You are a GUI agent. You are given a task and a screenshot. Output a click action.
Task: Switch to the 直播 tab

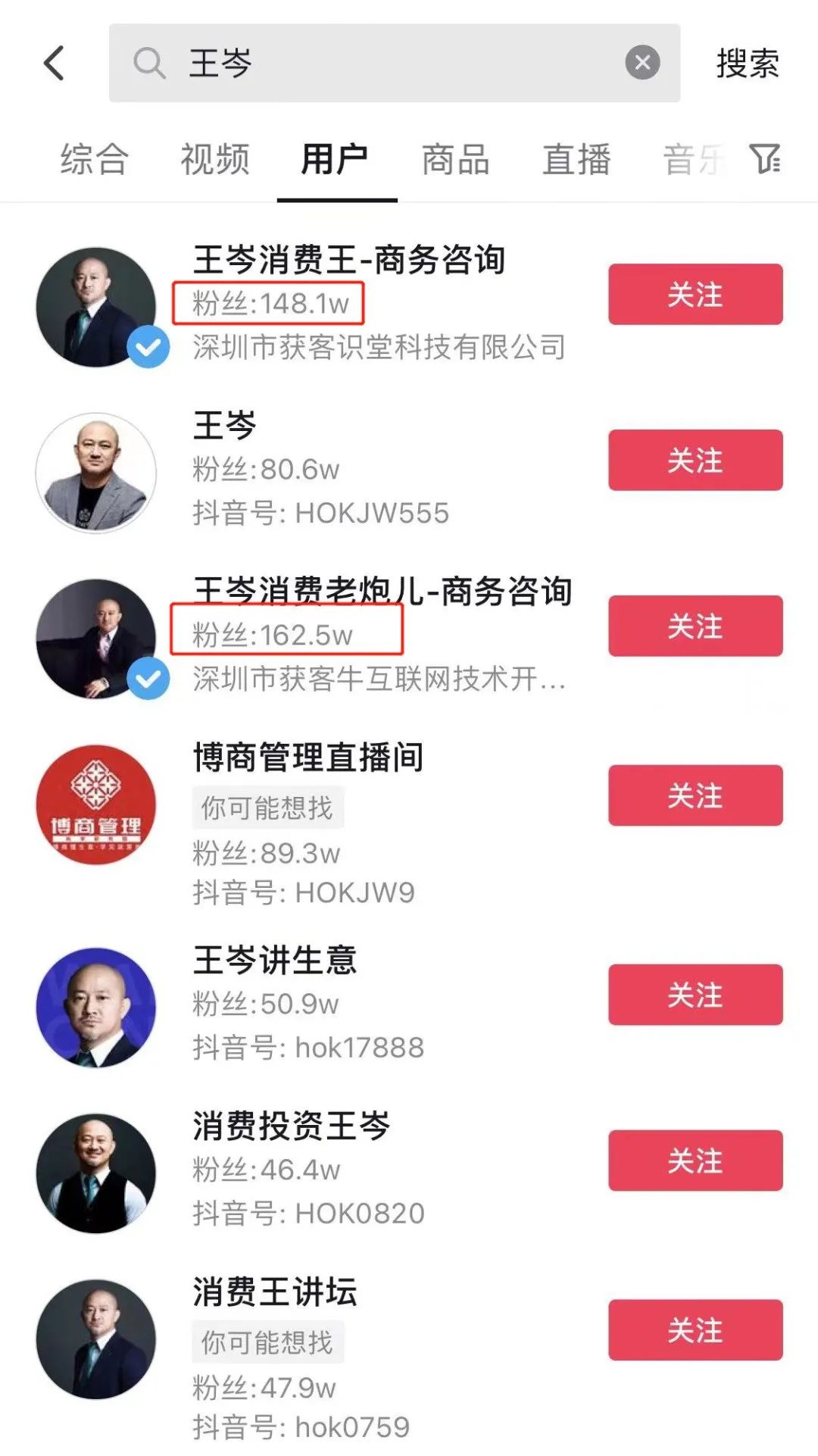click(x=576, y=160)
